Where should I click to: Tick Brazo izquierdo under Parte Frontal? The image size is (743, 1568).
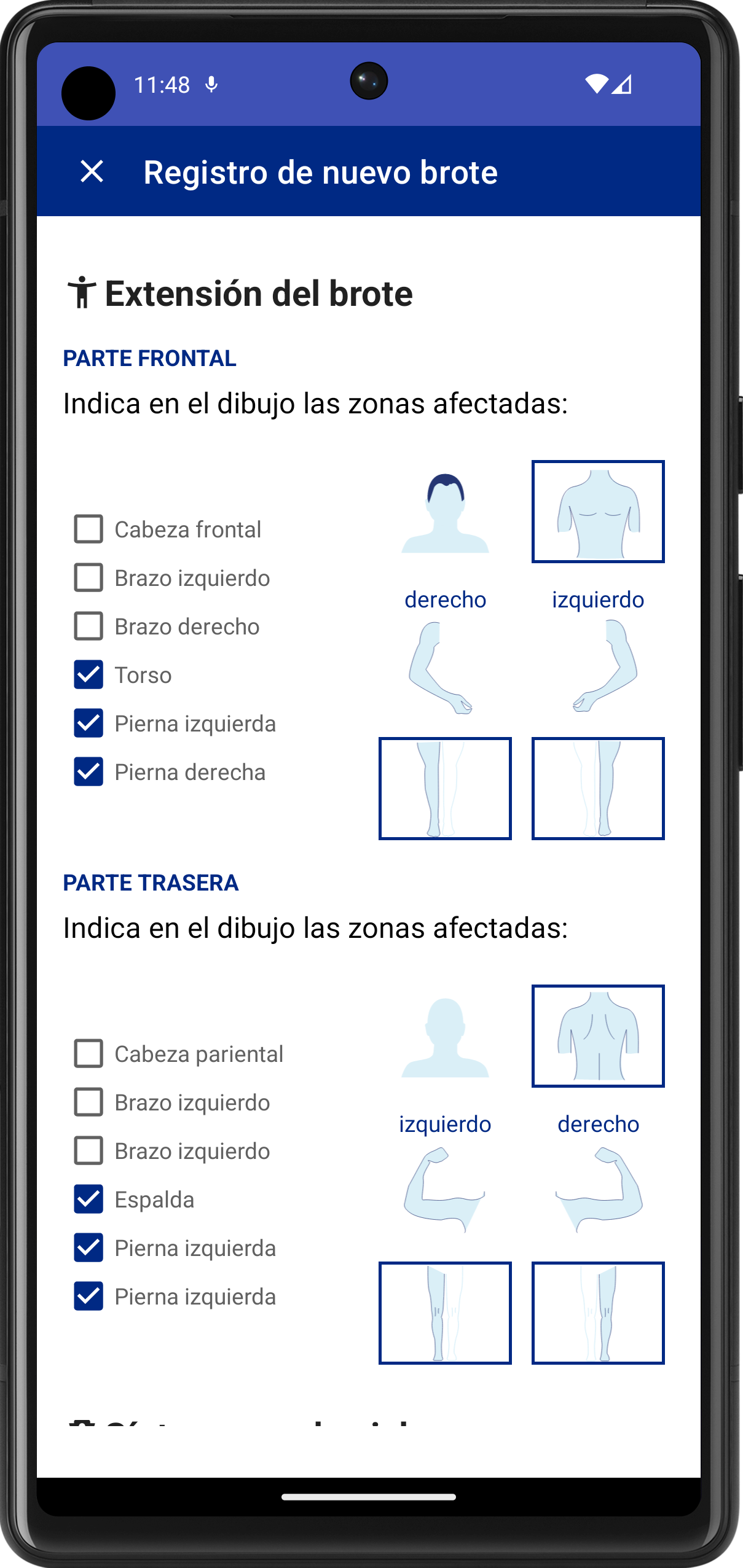coord(88,578)
